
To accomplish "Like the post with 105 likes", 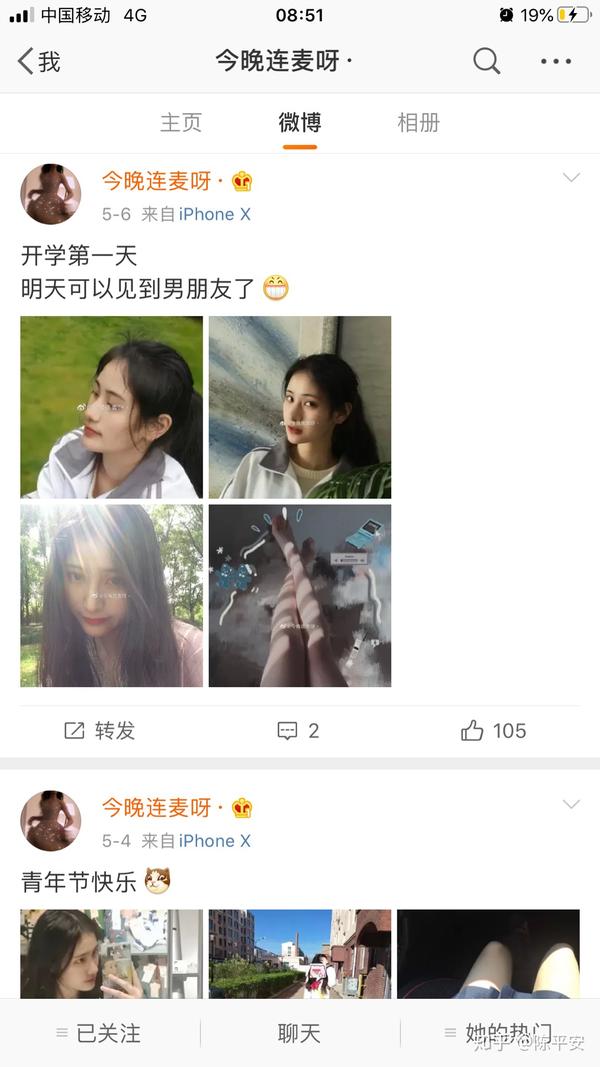I will [493, 731].
